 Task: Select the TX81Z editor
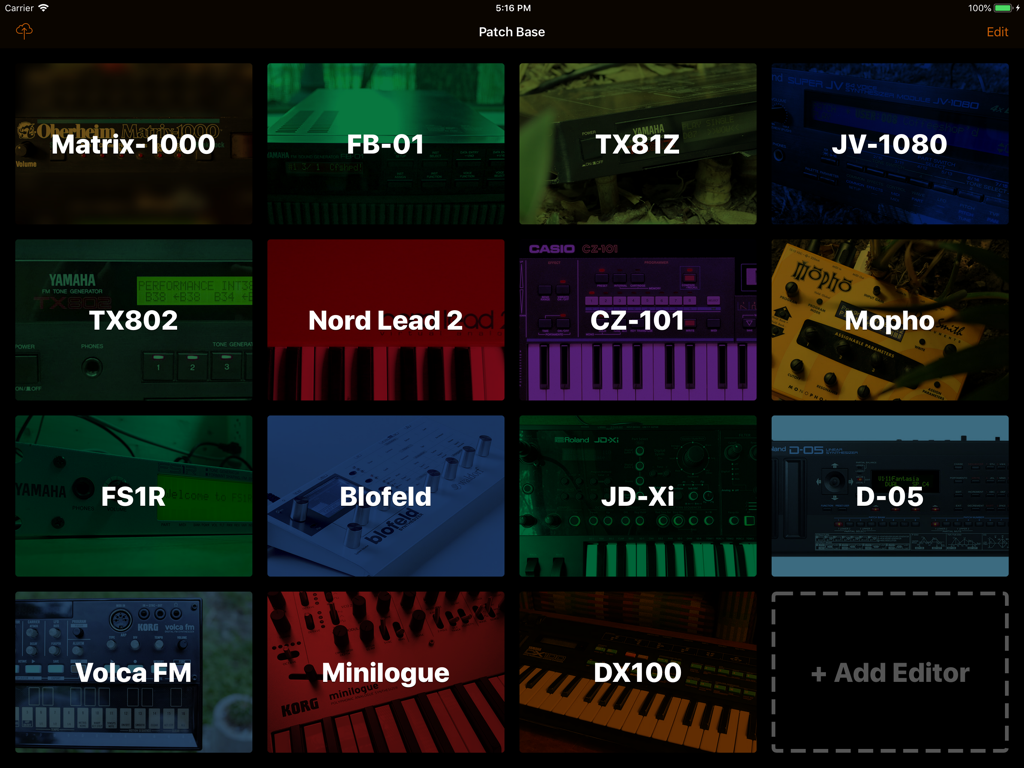click(x=637, y=144)
